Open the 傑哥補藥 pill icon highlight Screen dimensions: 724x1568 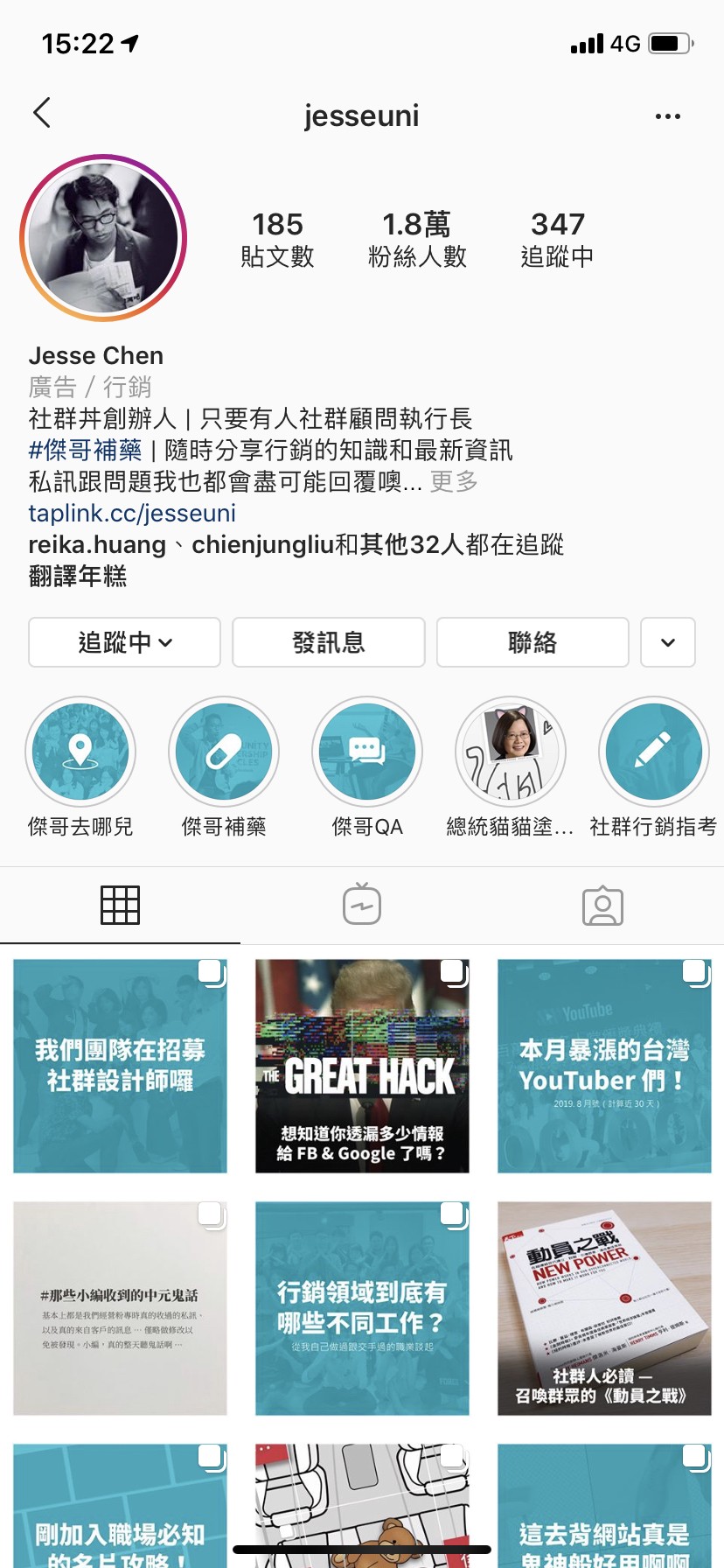click(x=224, y=752)
